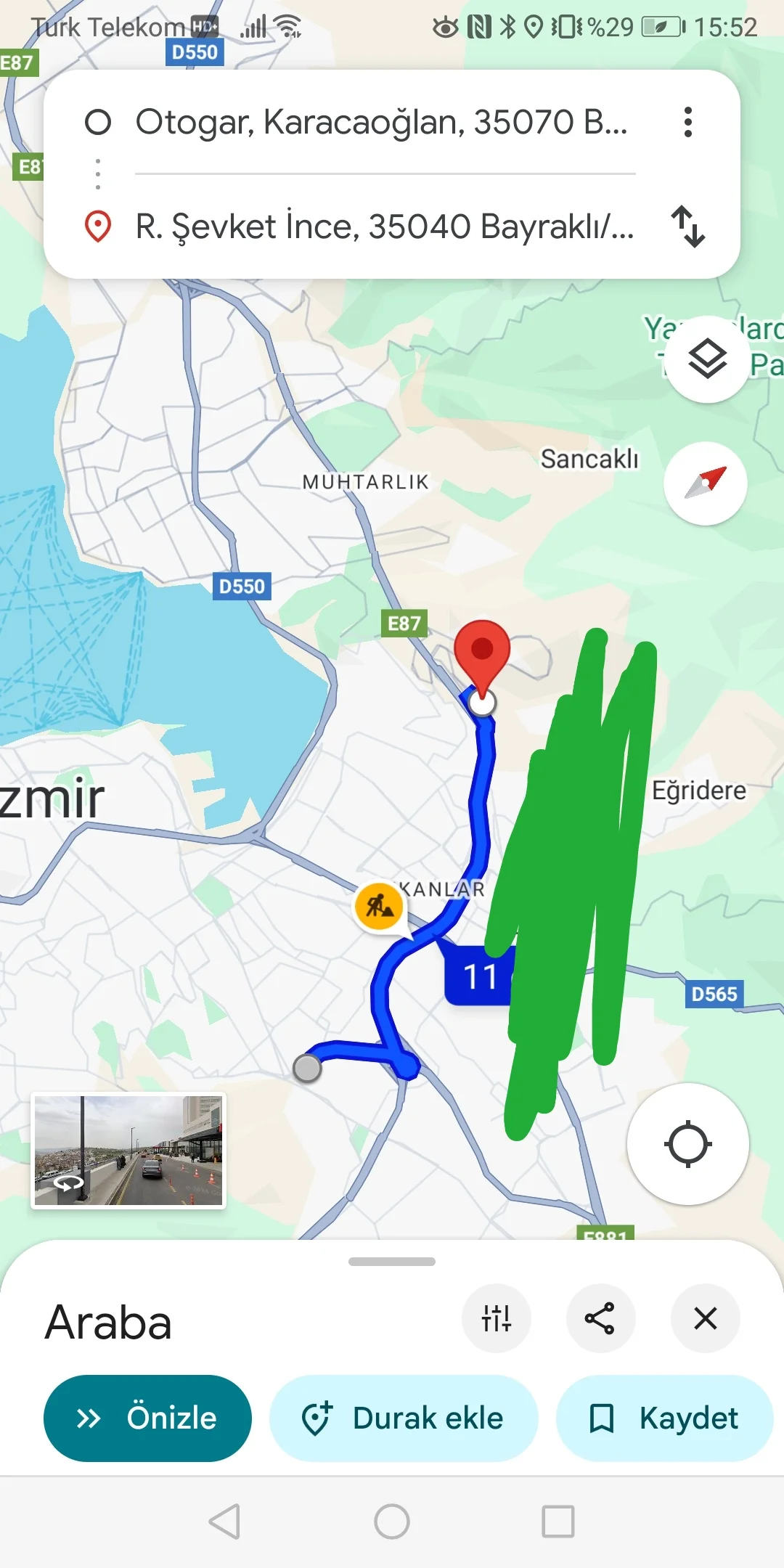Swap start and destination locations
Image resolution: width=784 pixels, height=1568 pixels.
pyautogui.click(x=687, y=226)
